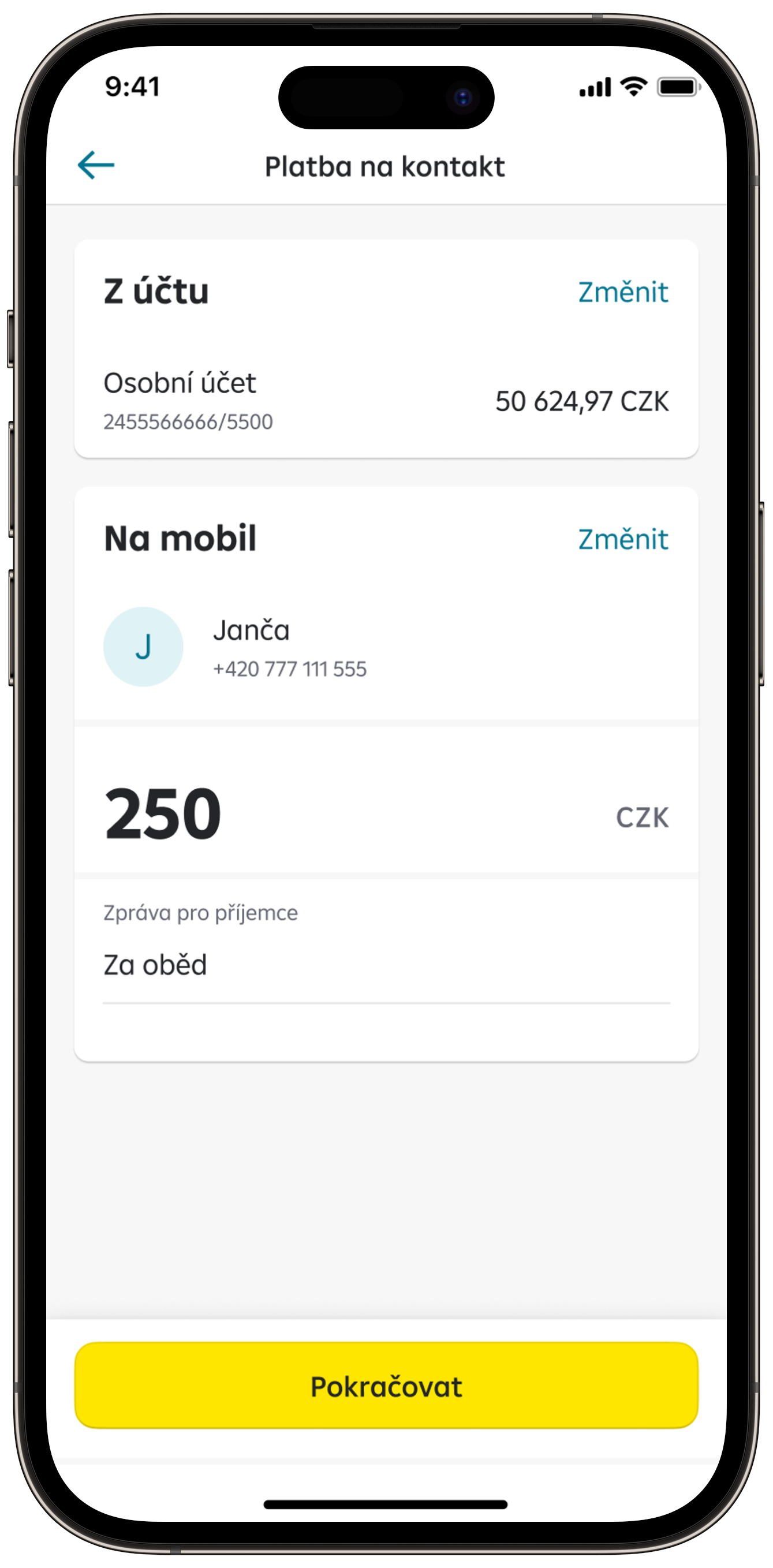
Task: Tap Změnit in the Na mobil card
Action: coord(623,539)
